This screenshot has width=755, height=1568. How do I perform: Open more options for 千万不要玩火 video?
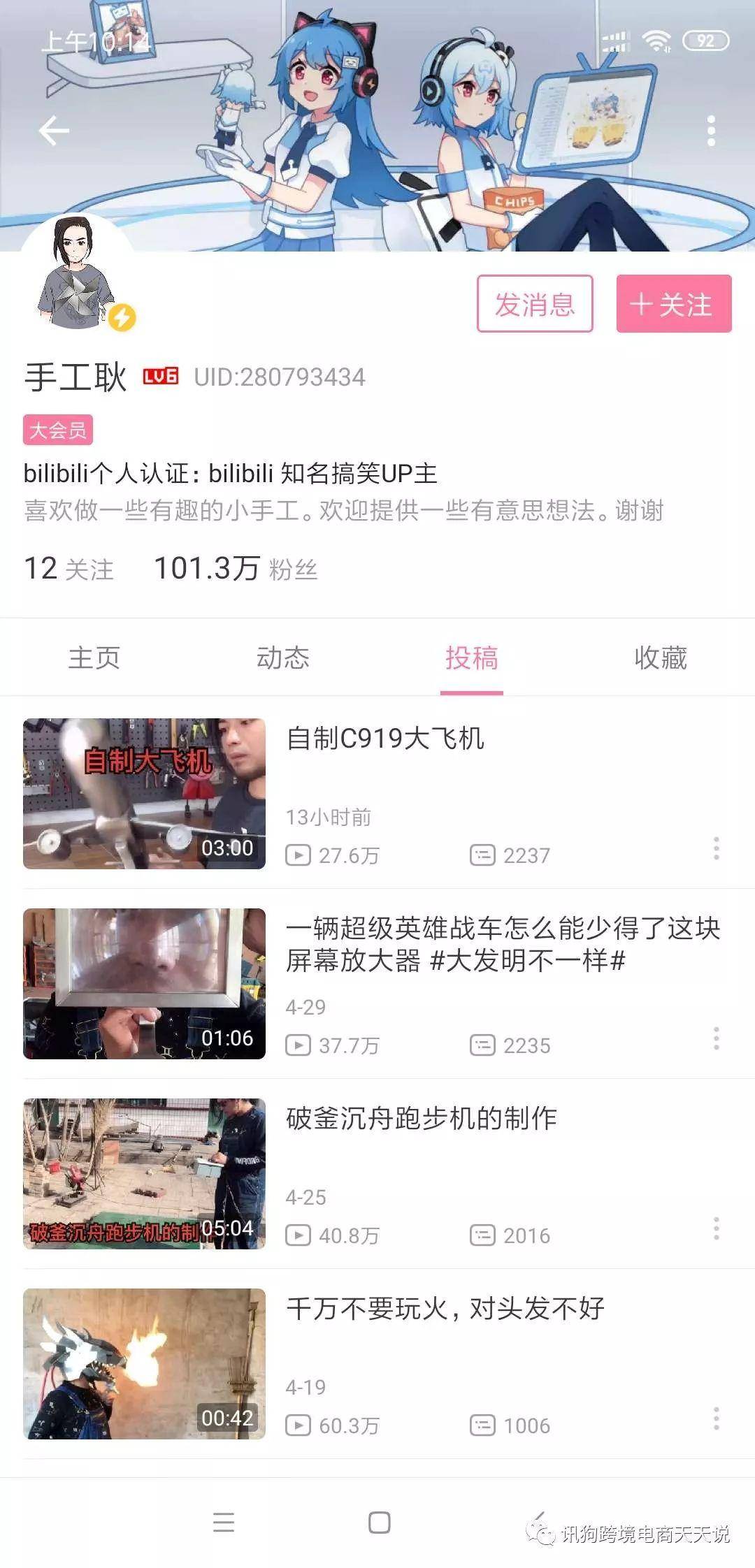click(716, 1418)
